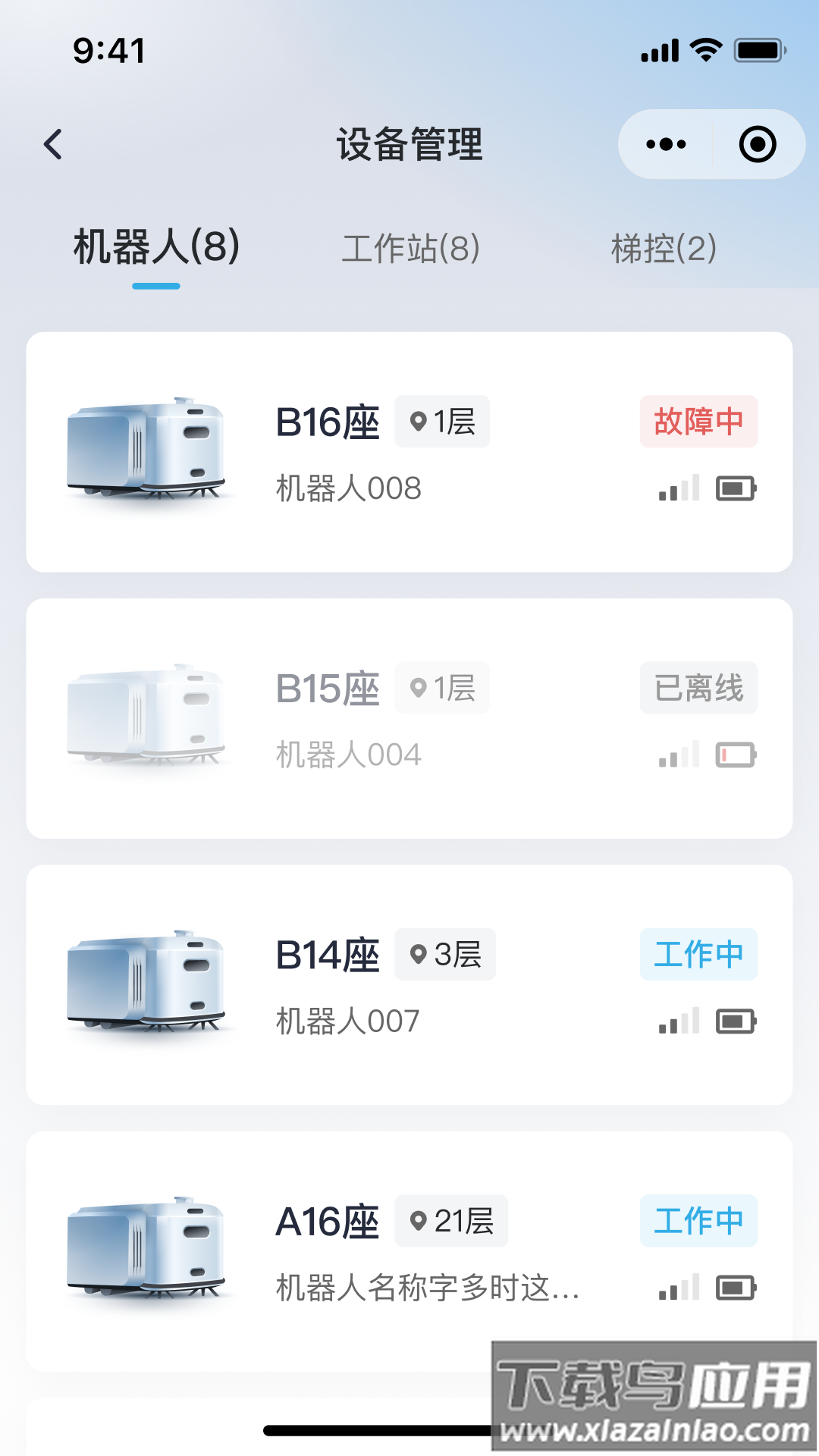Tap the circular close/capsule button top right
819x1456 pixels.
(x=758, y=143)
